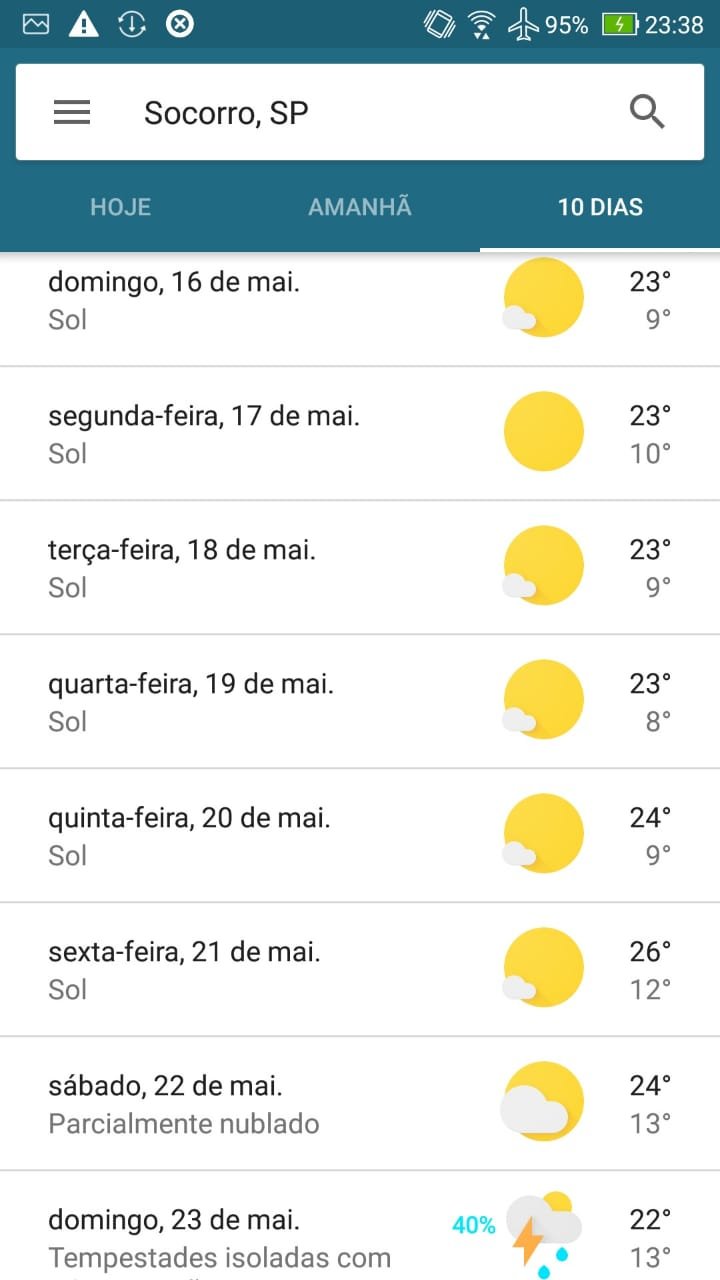Image resolution: width=720 pixels, height=1280 pixels.
Task: Switch to the HOJE tab
Action: click(x=120, y=207)
